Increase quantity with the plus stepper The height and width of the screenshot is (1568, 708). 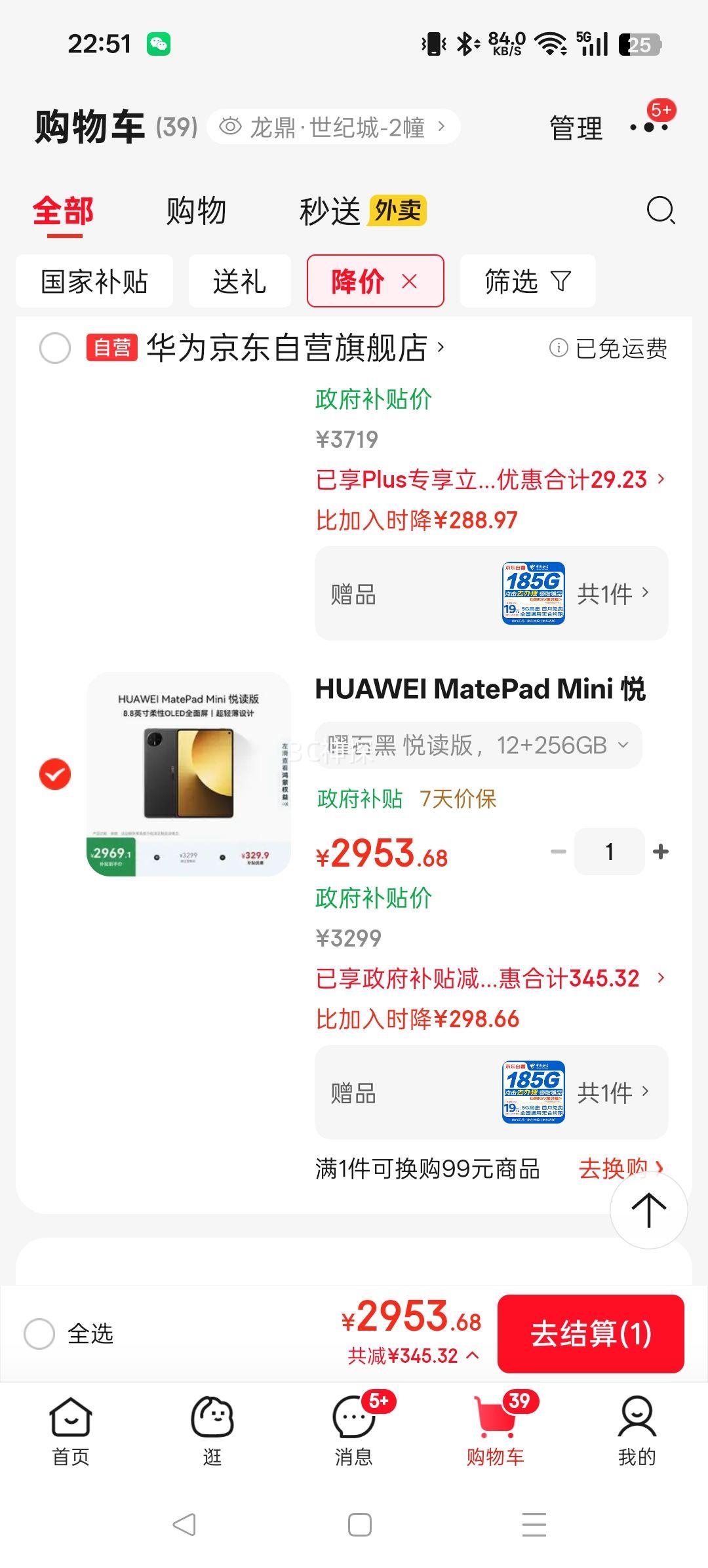(x=659, y=851)
